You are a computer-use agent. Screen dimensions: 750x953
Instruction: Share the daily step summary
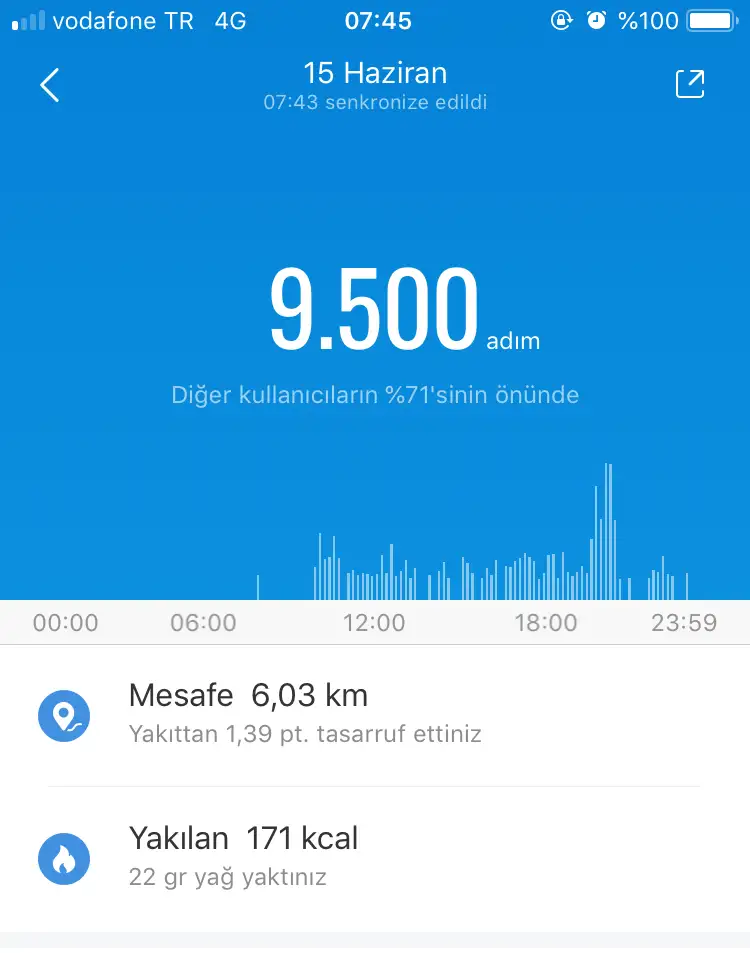tap(690, 85)
